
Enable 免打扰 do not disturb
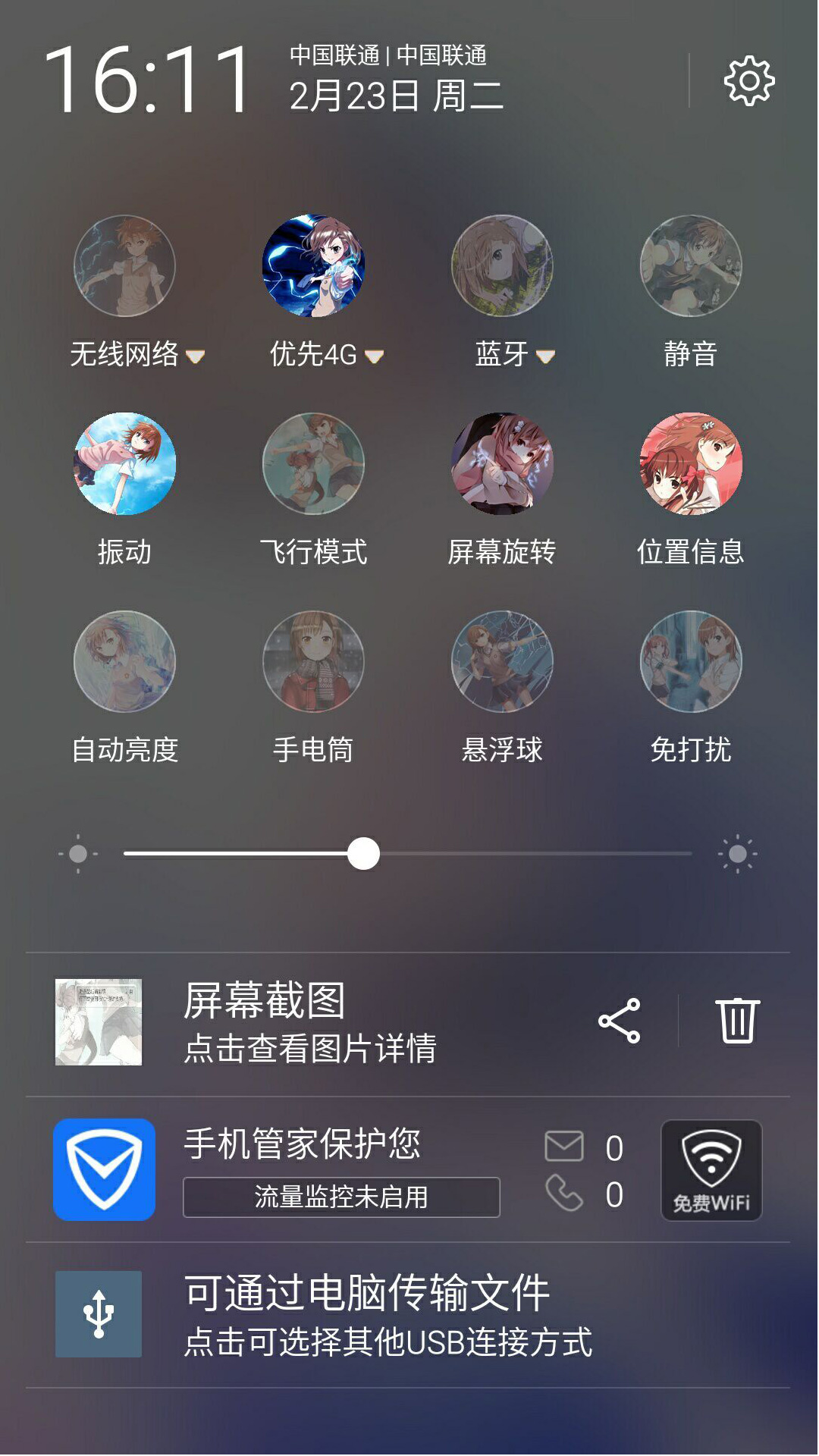click(691, 662)
